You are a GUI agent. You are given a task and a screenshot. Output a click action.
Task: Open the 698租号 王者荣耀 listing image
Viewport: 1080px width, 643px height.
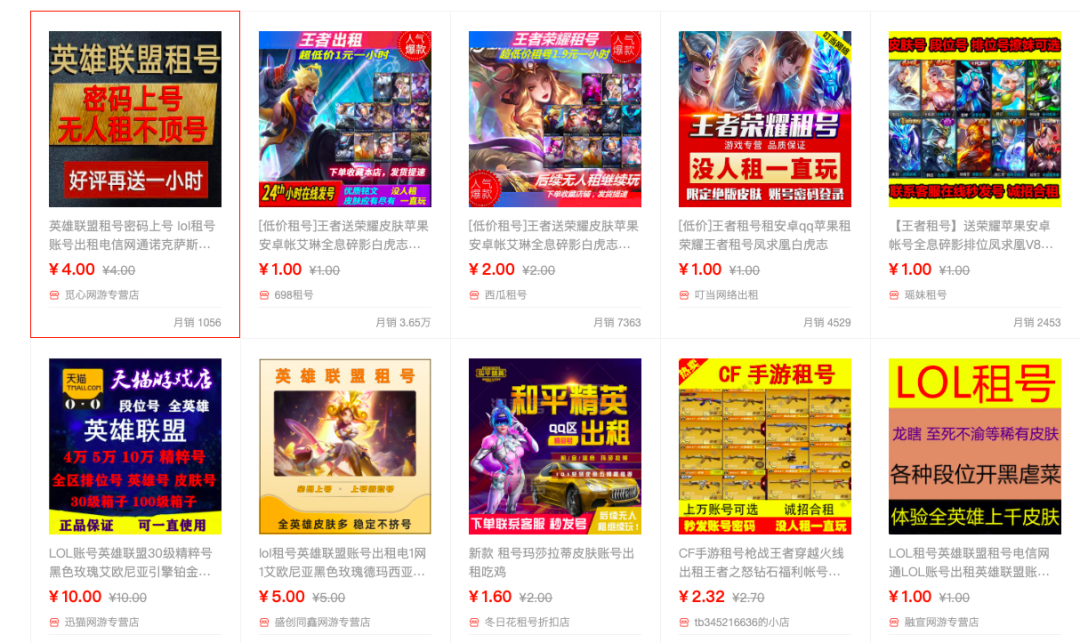tap(345, 119)
